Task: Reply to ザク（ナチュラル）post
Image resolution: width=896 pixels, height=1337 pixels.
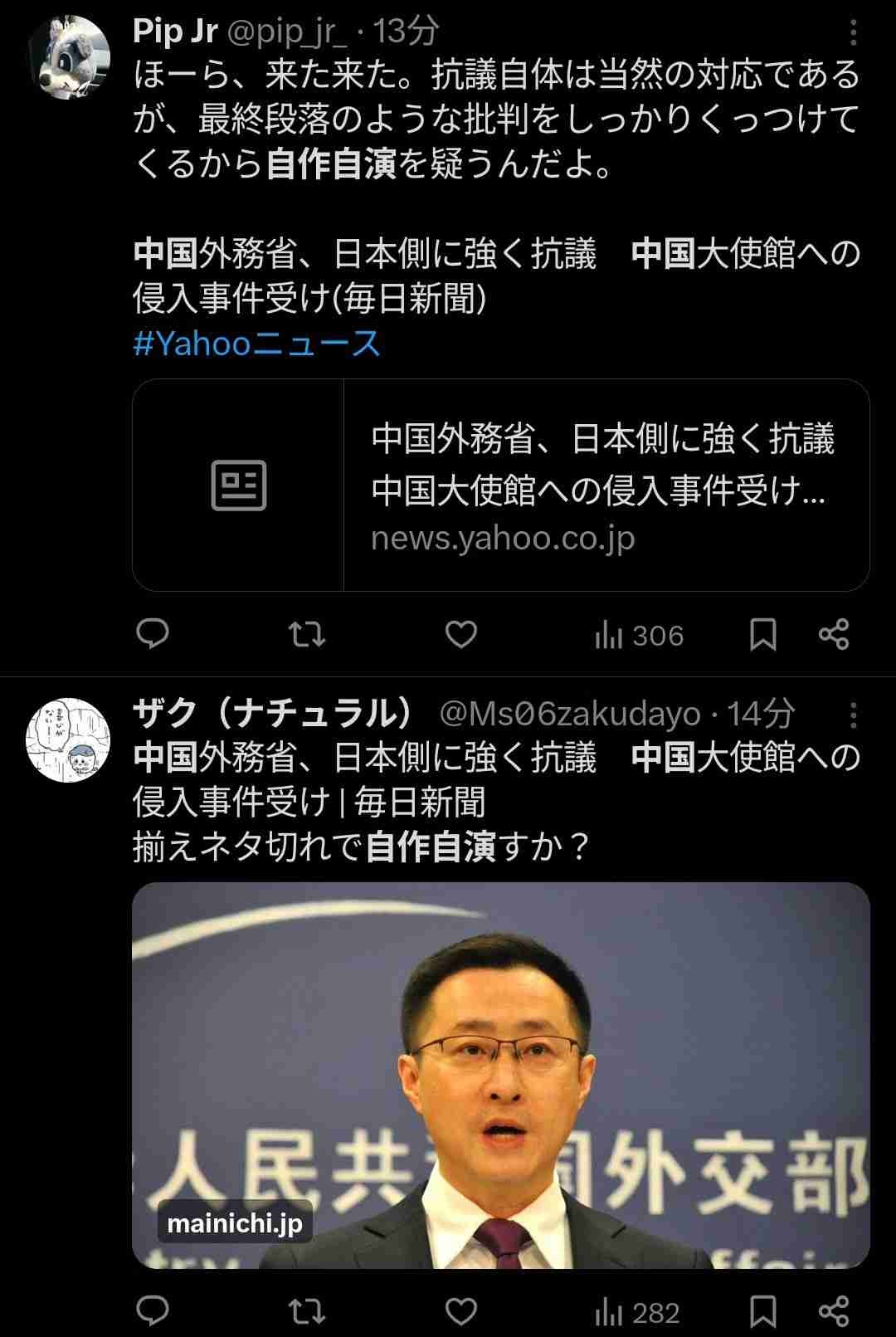Action: [152, 1311]
